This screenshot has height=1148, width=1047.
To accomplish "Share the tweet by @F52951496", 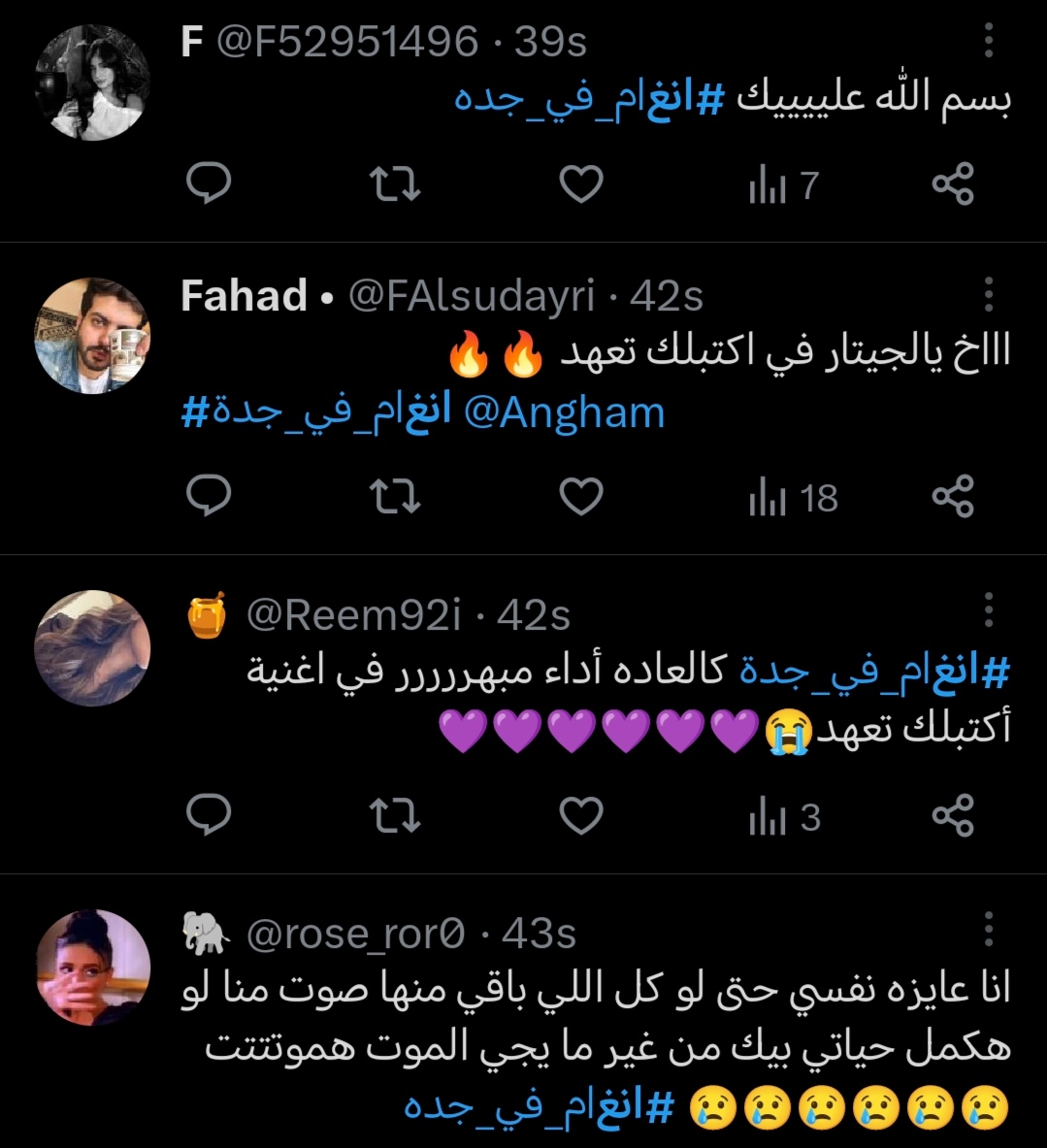I will 952,184.
